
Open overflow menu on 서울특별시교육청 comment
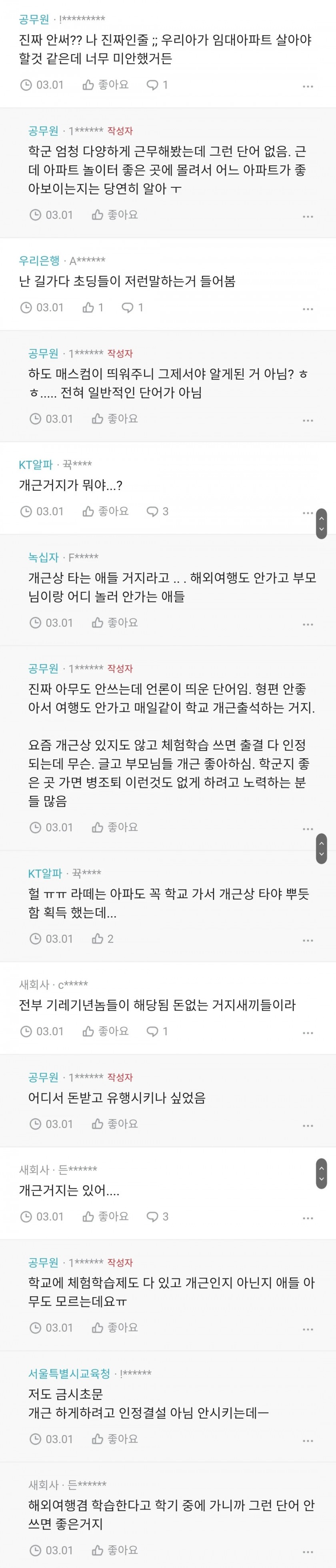[x=308, y=1440]
